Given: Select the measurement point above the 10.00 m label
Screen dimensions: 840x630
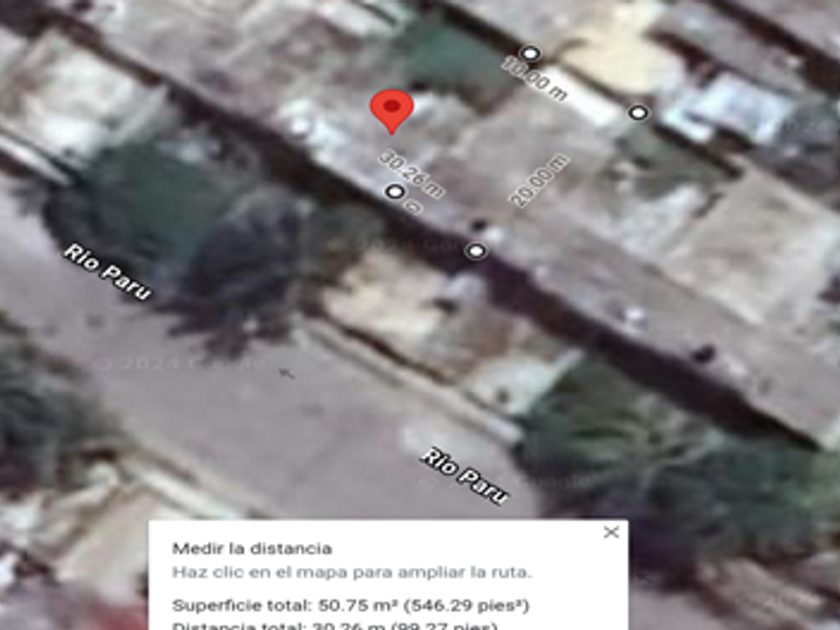Looking at the screenshot, I should (530, 54).
